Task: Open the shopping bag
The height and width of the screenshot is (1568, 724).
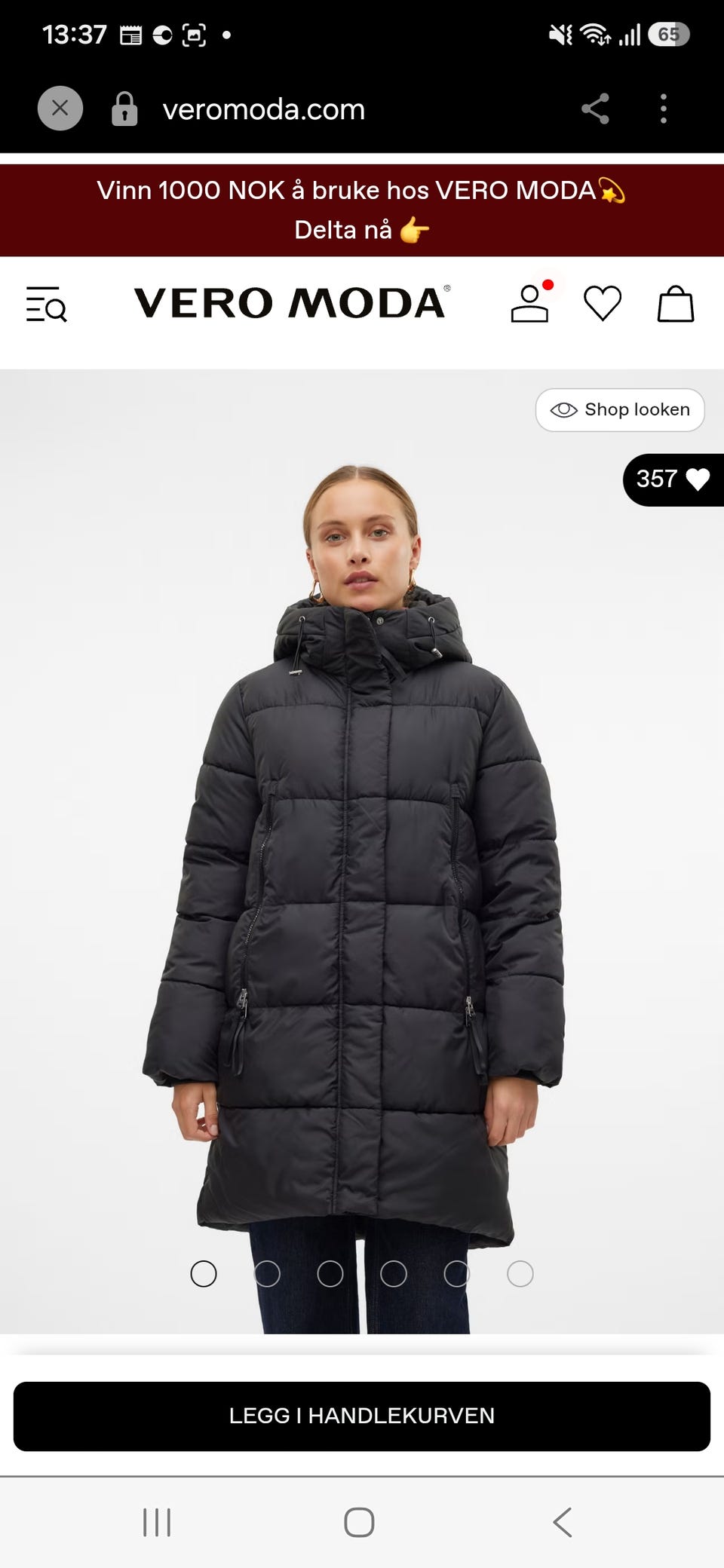Action: pyautogui.click(x=676, y=304)
